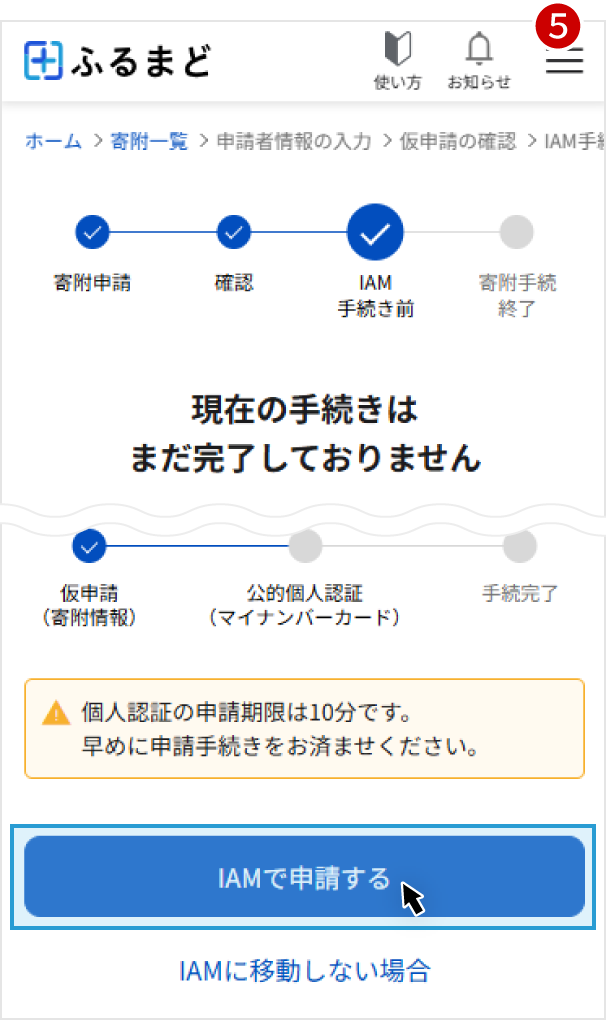Screen dimensions: 606x1020
Task: Open the IAMに移動しない場合 link
Action: (304, 969)
